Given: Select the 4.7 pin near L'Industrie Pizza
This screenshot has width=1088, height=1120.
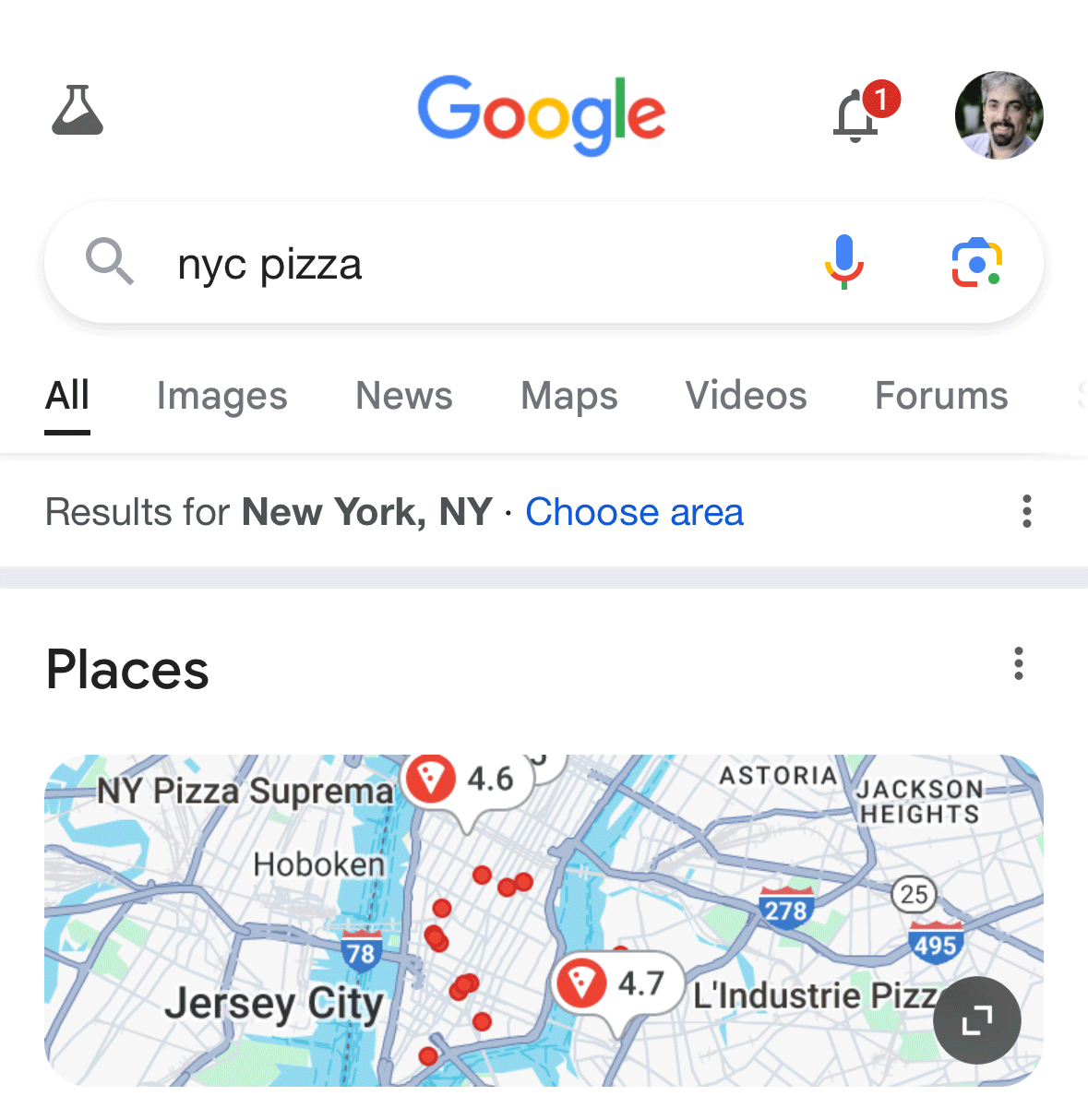Looking at the screenshot, I should pos(581,984).
